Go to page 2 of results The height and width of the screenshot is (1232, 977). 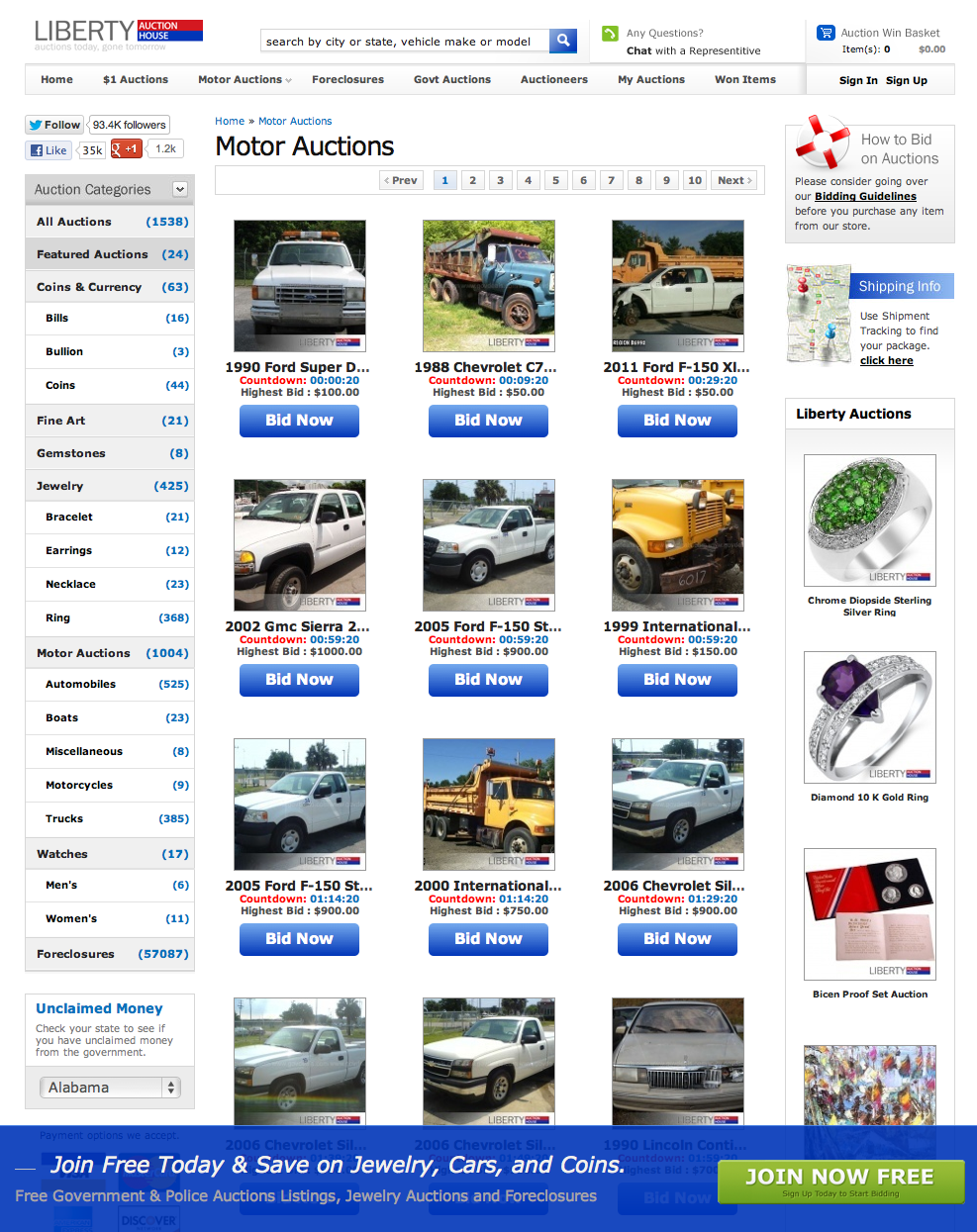tap(473, 180)
